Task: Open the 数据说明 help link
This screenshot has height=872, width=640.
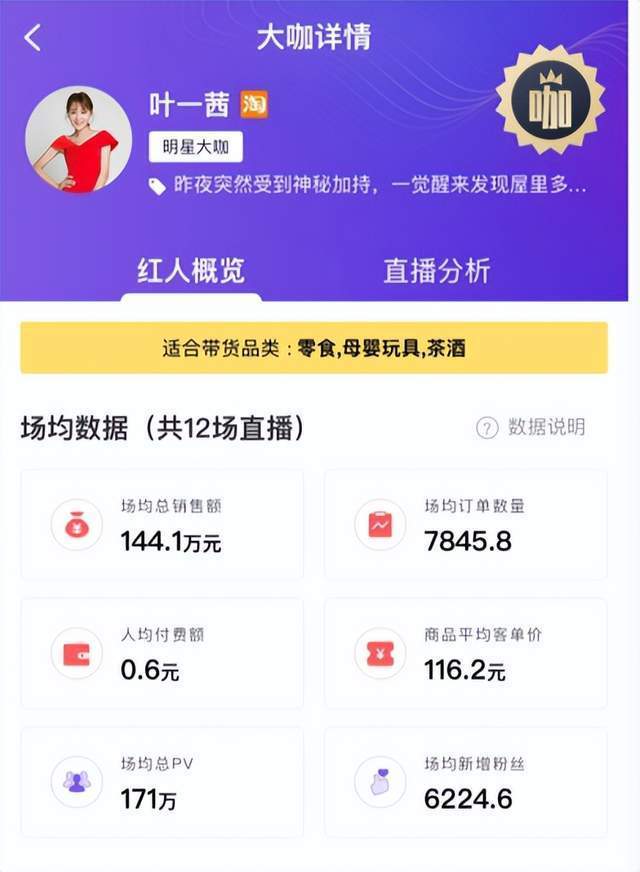Action: point(531,428)
